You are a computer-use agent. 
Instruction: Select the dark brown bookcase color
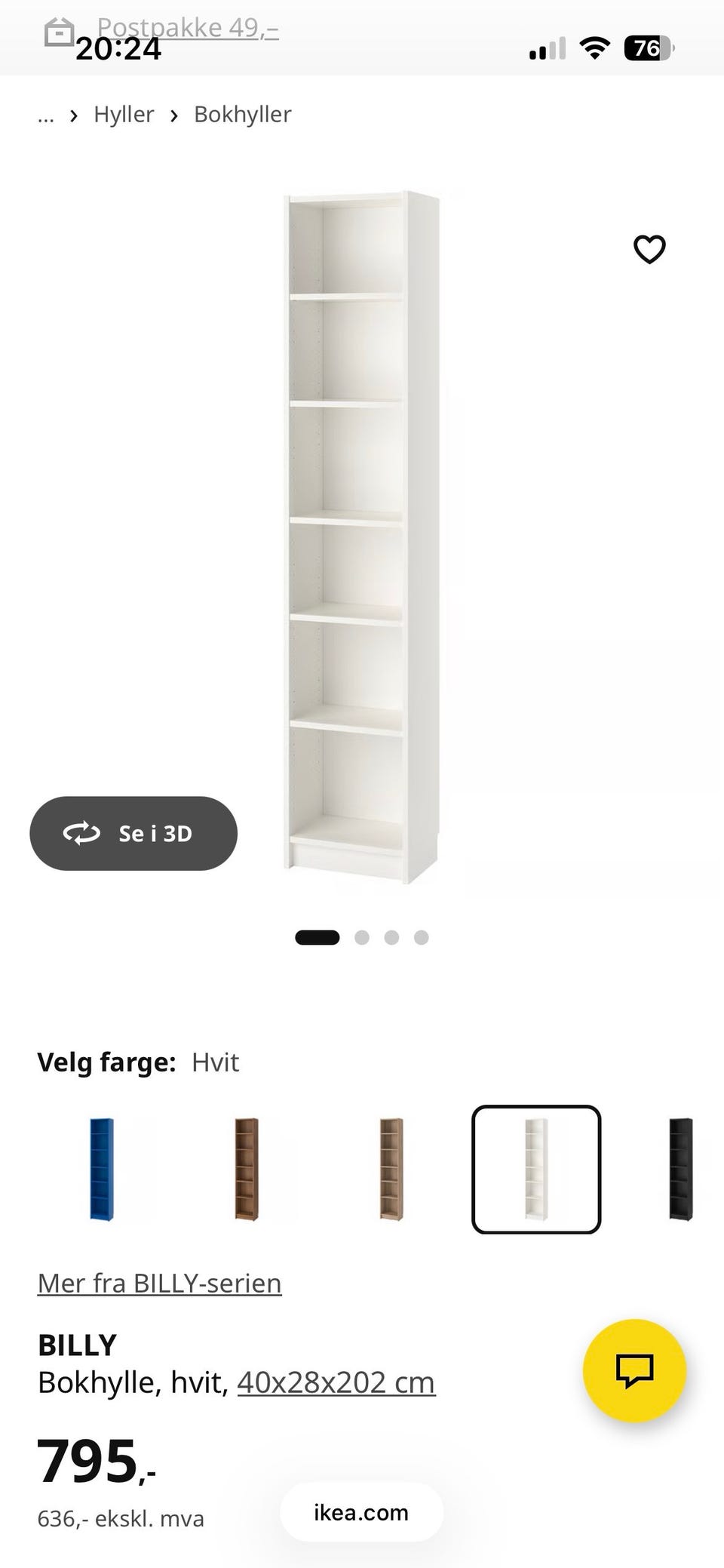(247, 1169)
